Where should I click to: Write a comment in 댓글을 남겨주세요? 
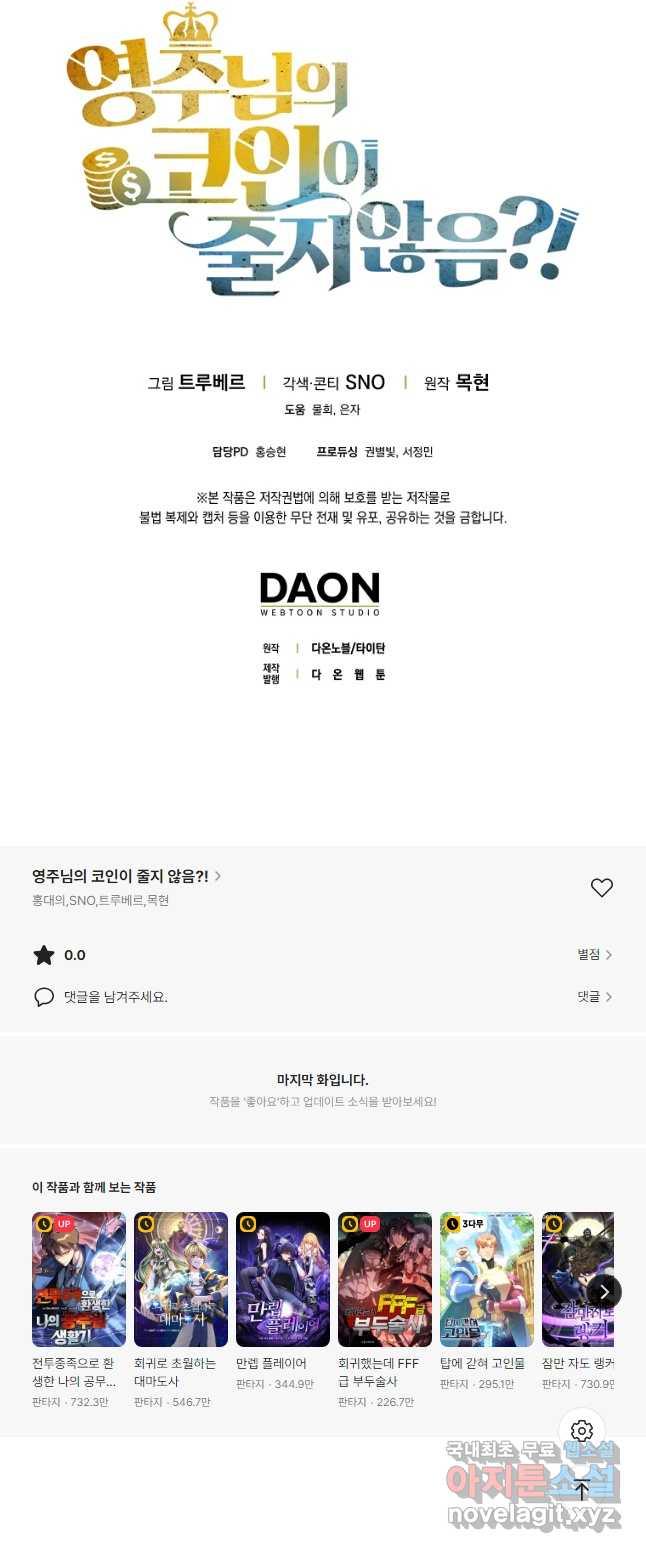(x=115, y=997)
